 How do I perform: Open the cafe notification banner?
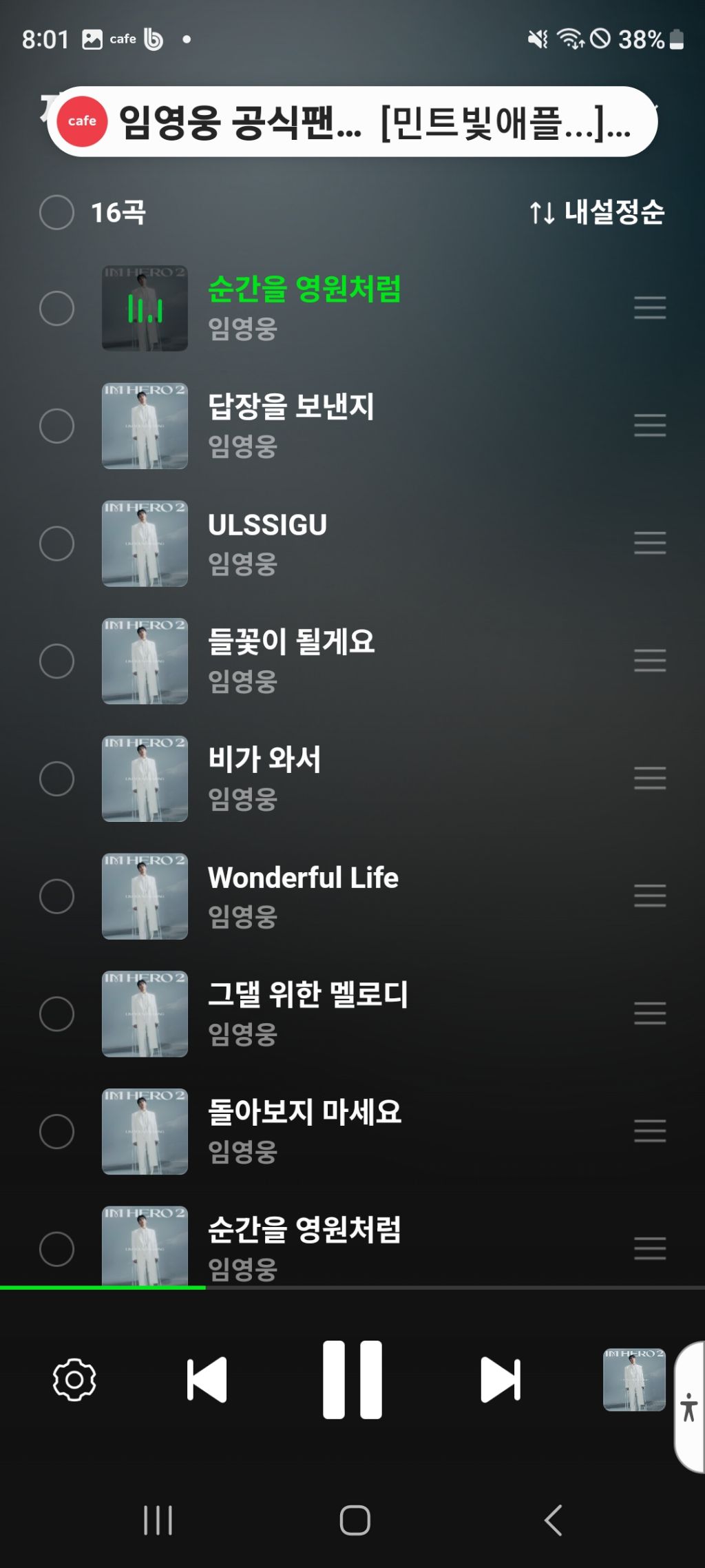click(351, 122)
